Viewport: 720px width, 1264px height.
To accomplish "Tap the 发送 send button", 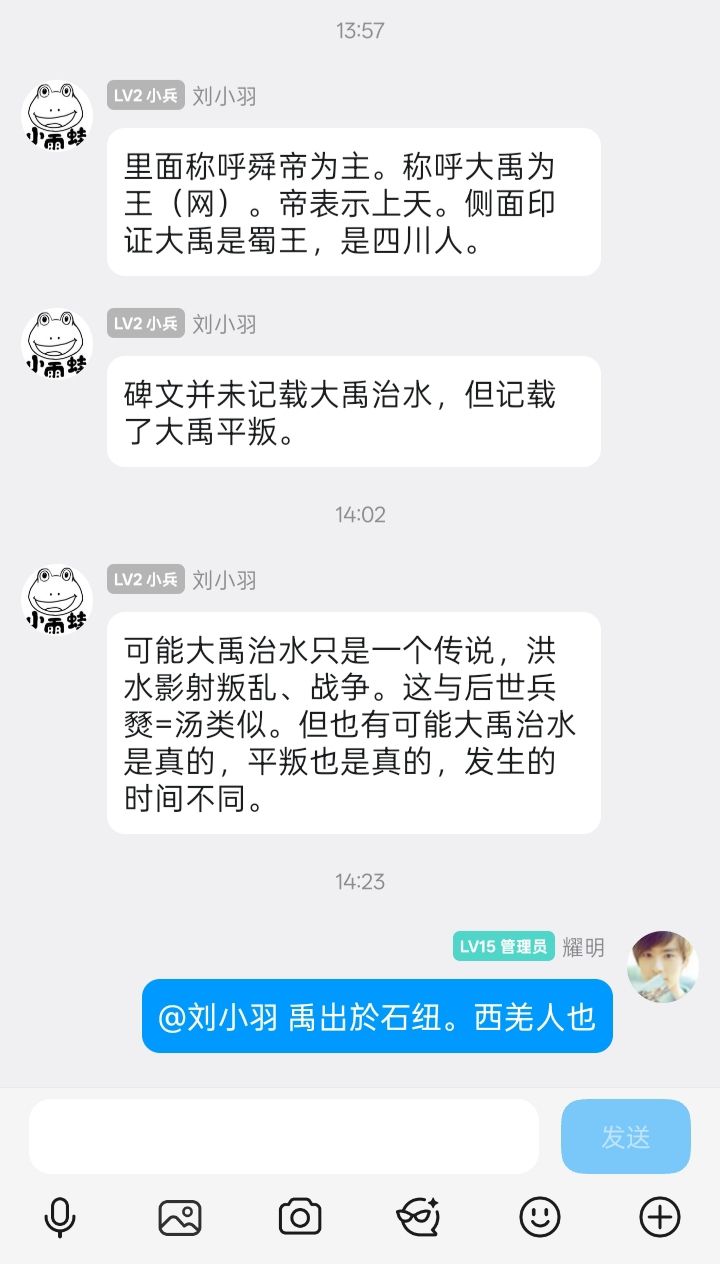I will [625, 1136].
